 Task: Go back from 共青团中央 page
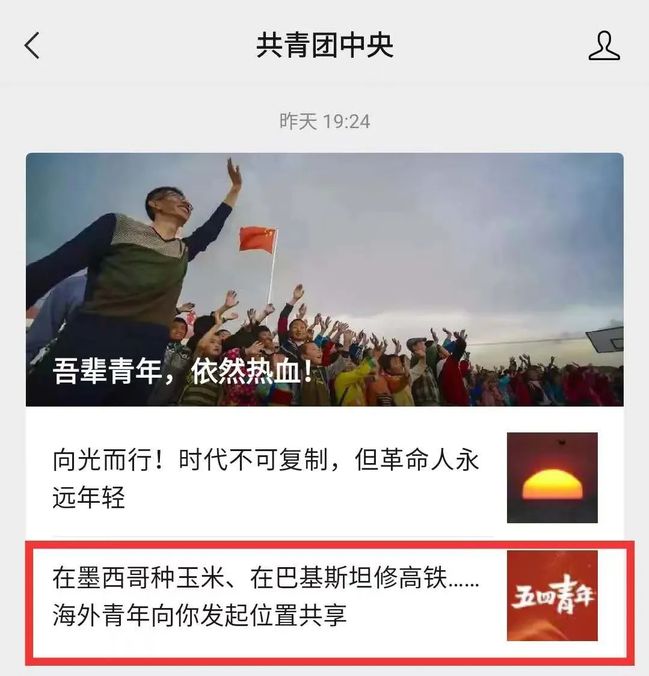[x=33, y=46]
